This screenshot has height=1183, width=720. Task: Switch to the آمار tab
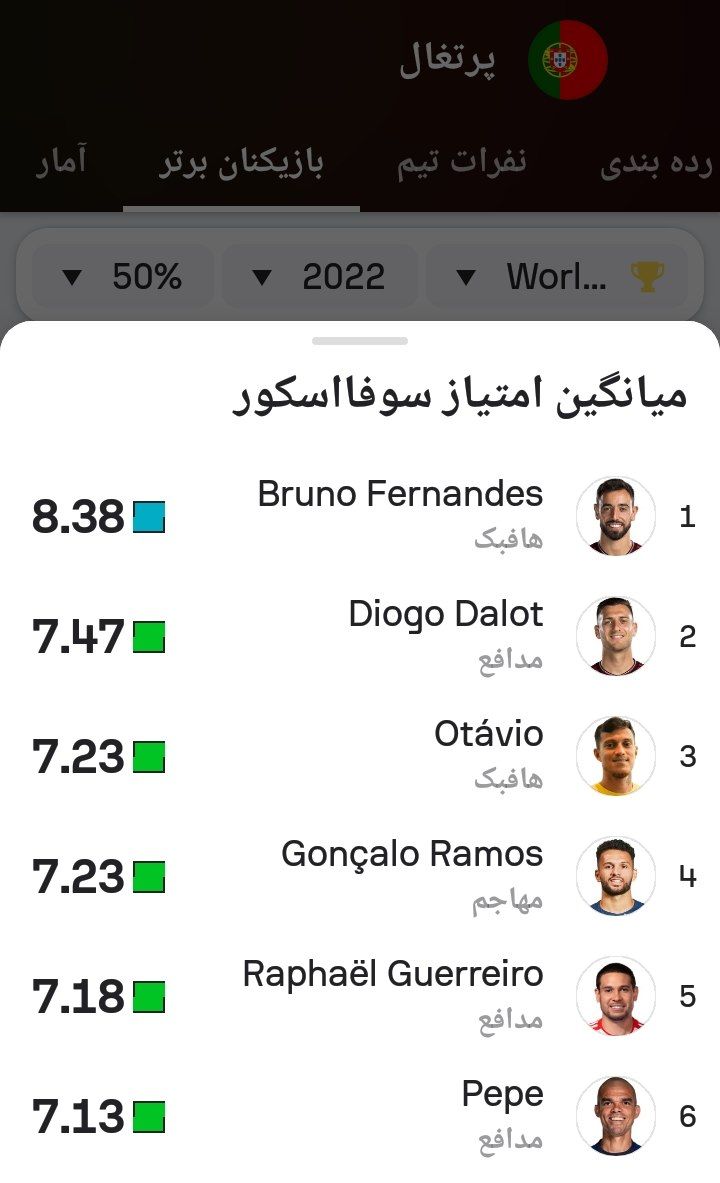pyautogui.click(x=61, y=162)
